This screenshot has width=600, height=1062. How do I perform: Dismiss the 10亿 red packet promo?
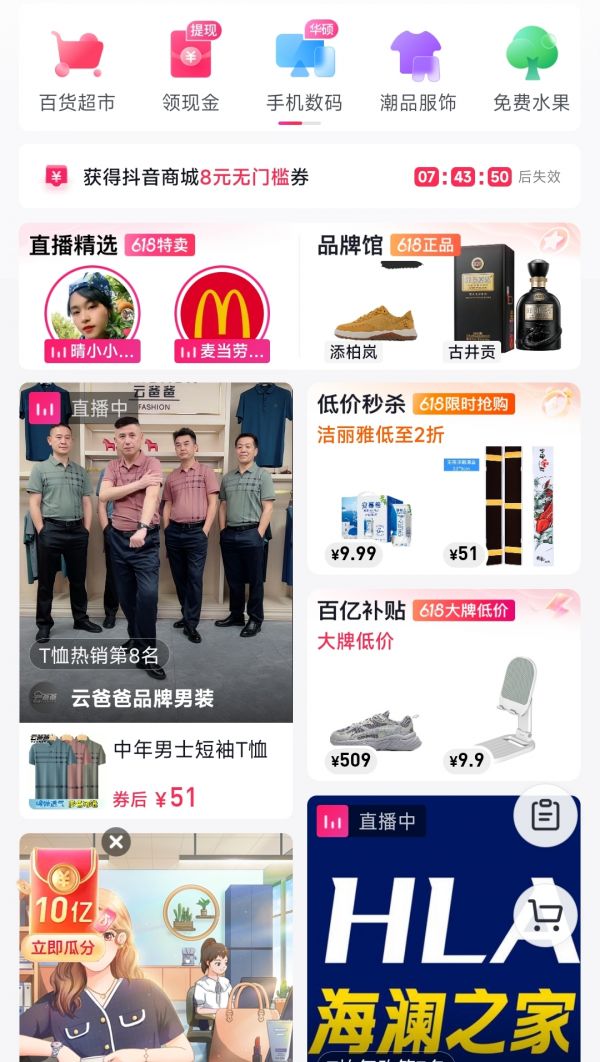click(x=116, y=842)
